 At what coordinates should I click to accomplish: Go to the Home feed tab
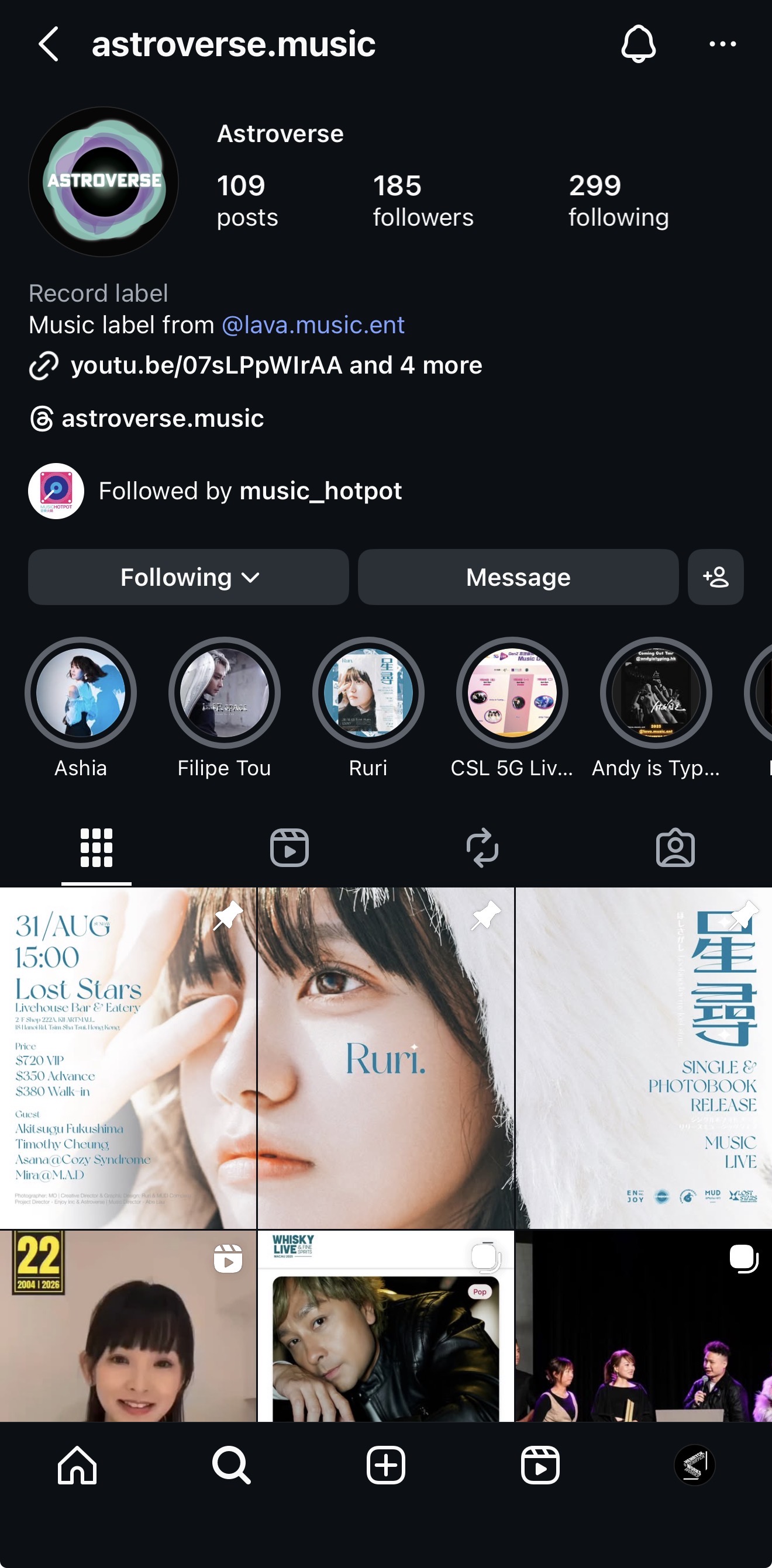tap(77, 1465)
